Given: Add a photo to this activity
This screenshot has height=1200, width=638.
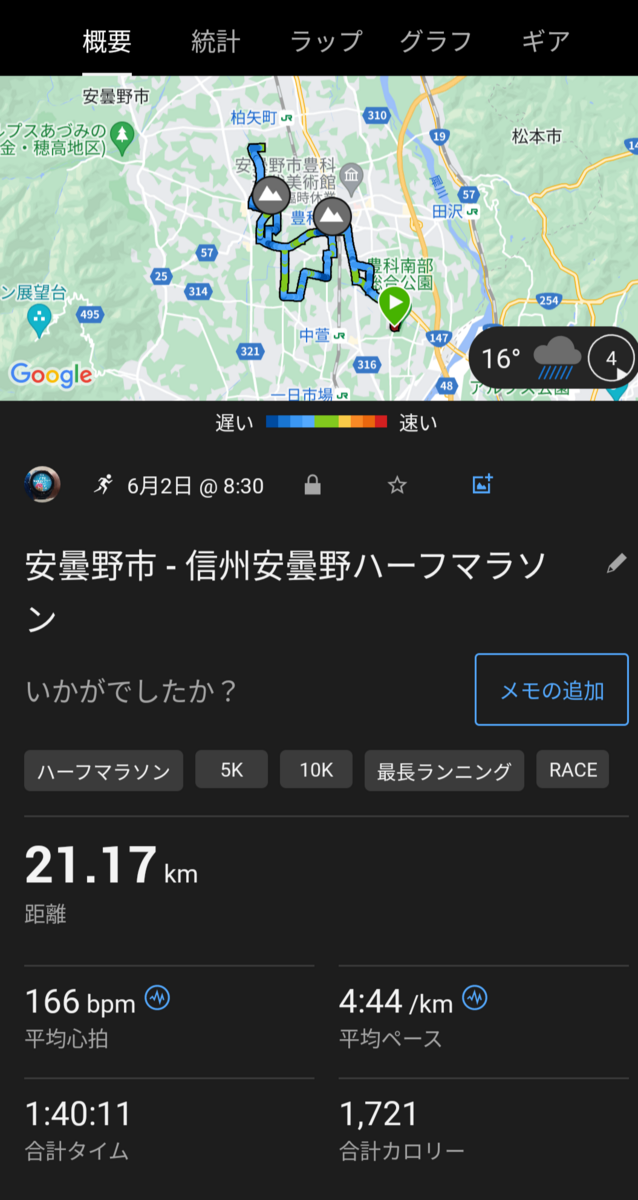Looking at the screenshot, I should [482, 486].
